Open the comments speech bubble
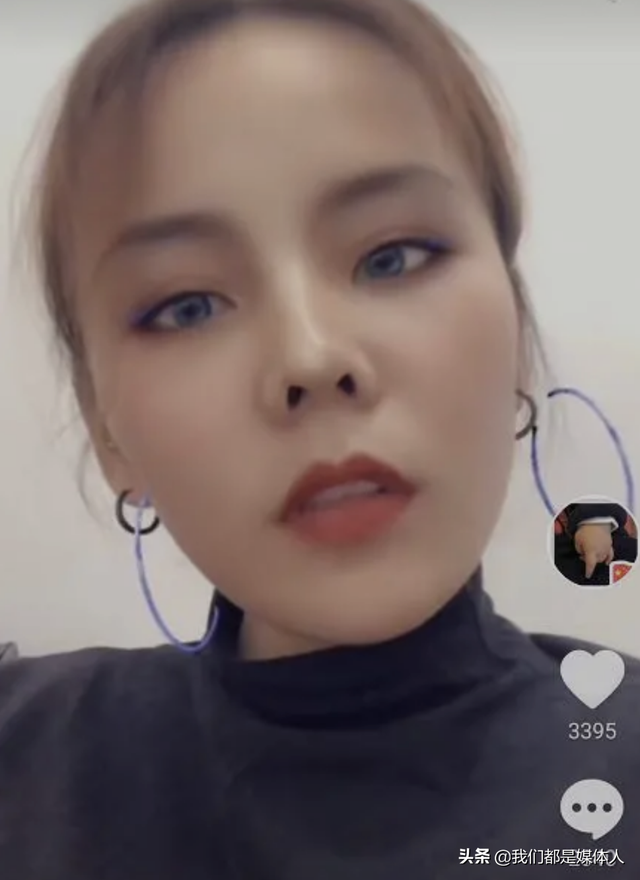The height and width of the screenshot is (880, 640). tap(592, 807)
